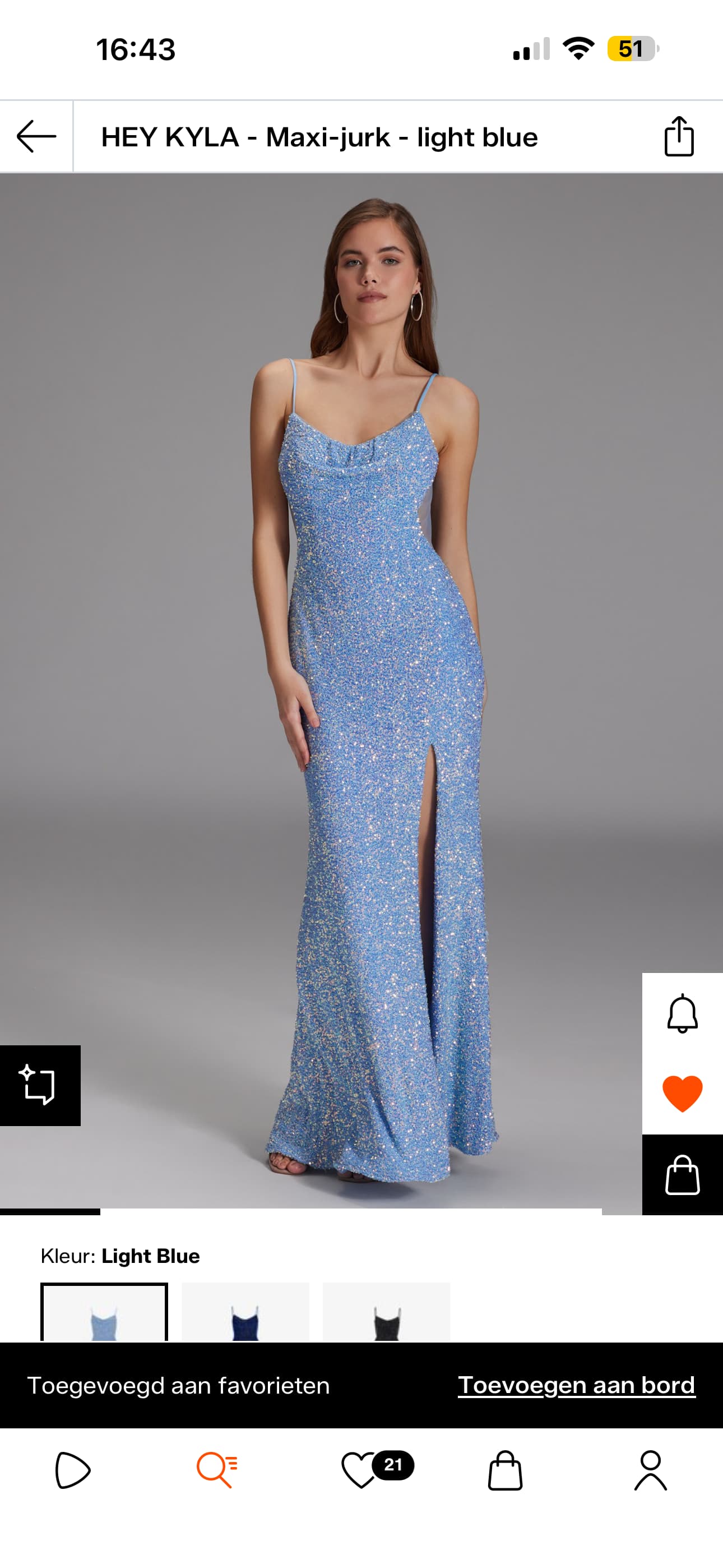Go back with the arrow icon
Image resolution: width=723 pixels, height=1568 pixels.
[x=36, y=136]
